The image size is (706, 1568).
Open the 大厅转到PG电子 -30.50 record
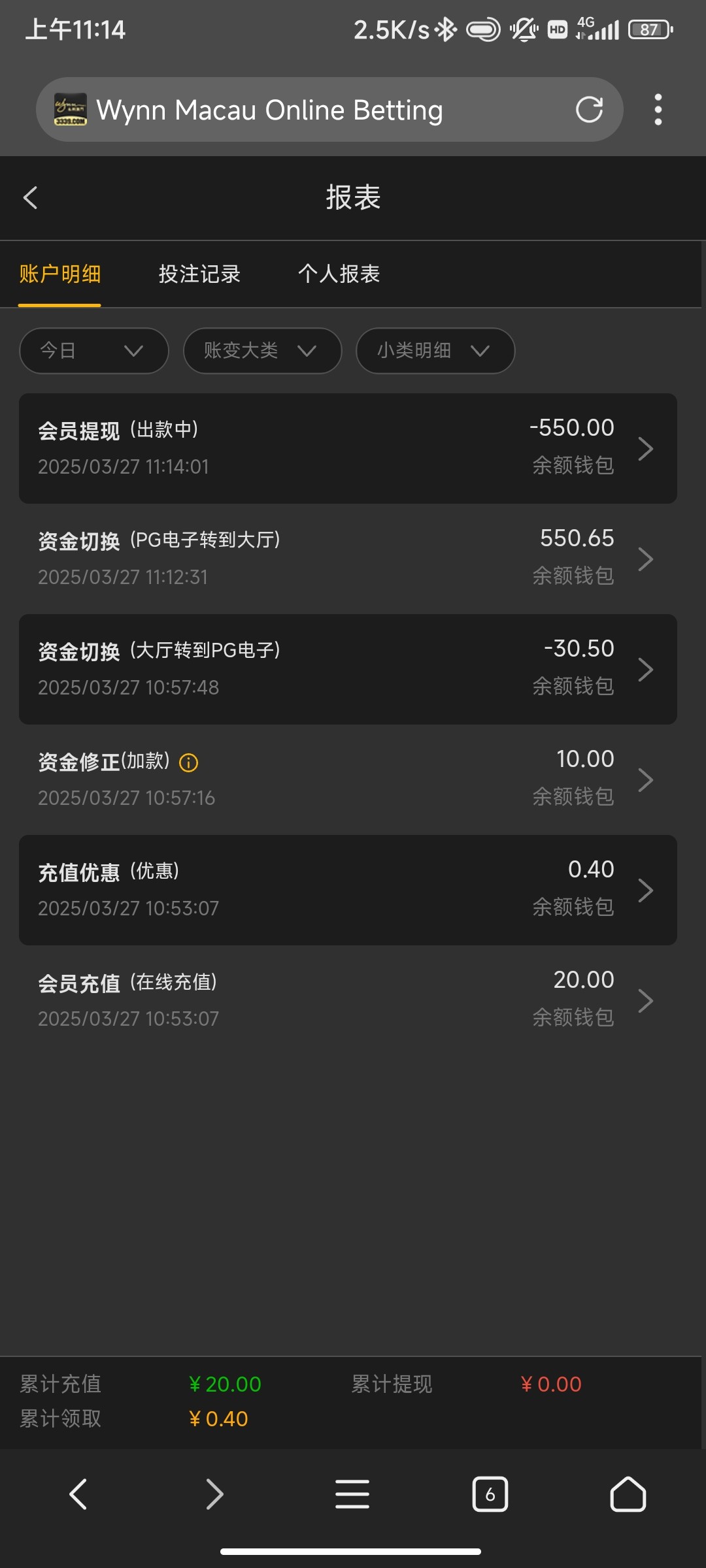click(348, 669)
